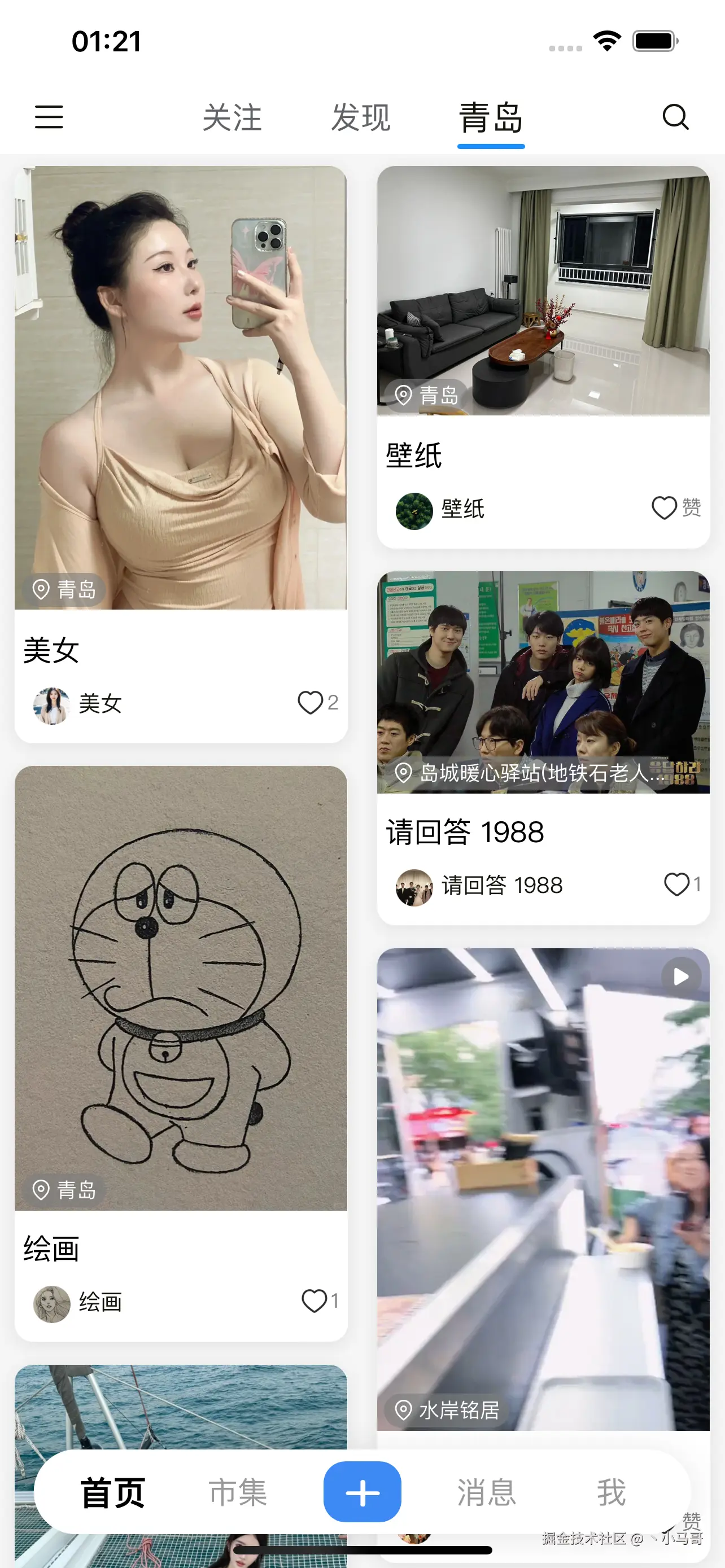Open the 请回答 1988 post

tap(543, 682)
